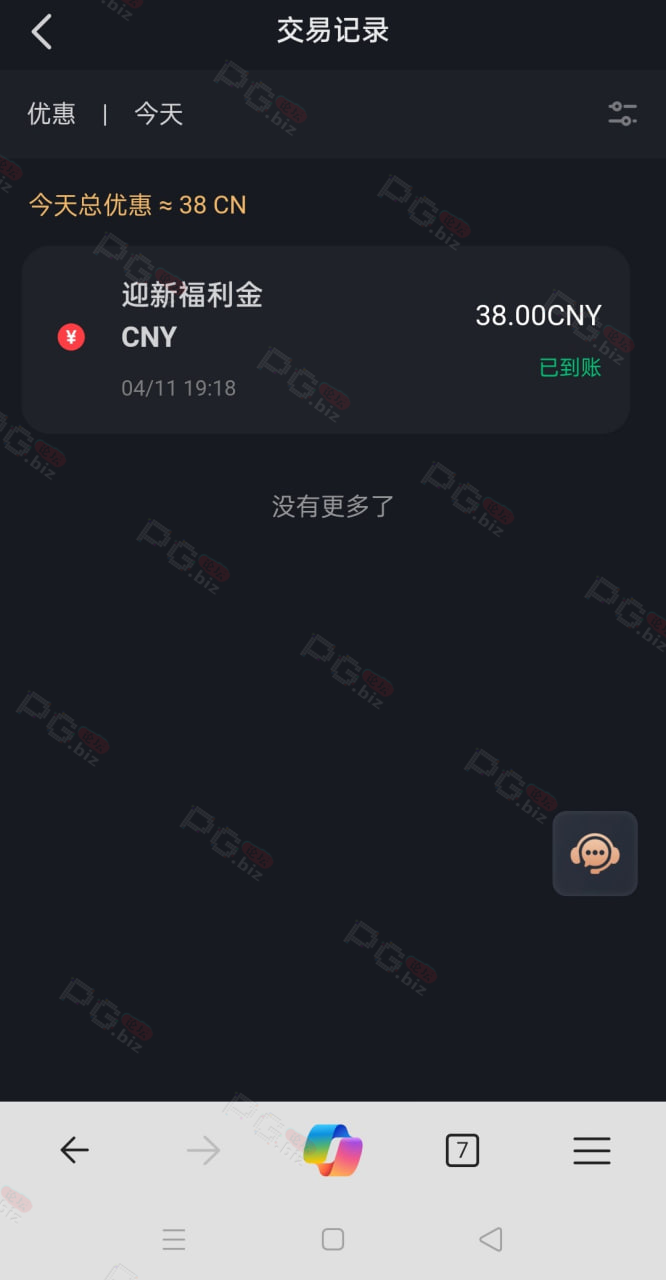The image size is (666, 1280).
Task: Select the 优惠 category filter
Action: pyautogui.click(x=51, y=114)
